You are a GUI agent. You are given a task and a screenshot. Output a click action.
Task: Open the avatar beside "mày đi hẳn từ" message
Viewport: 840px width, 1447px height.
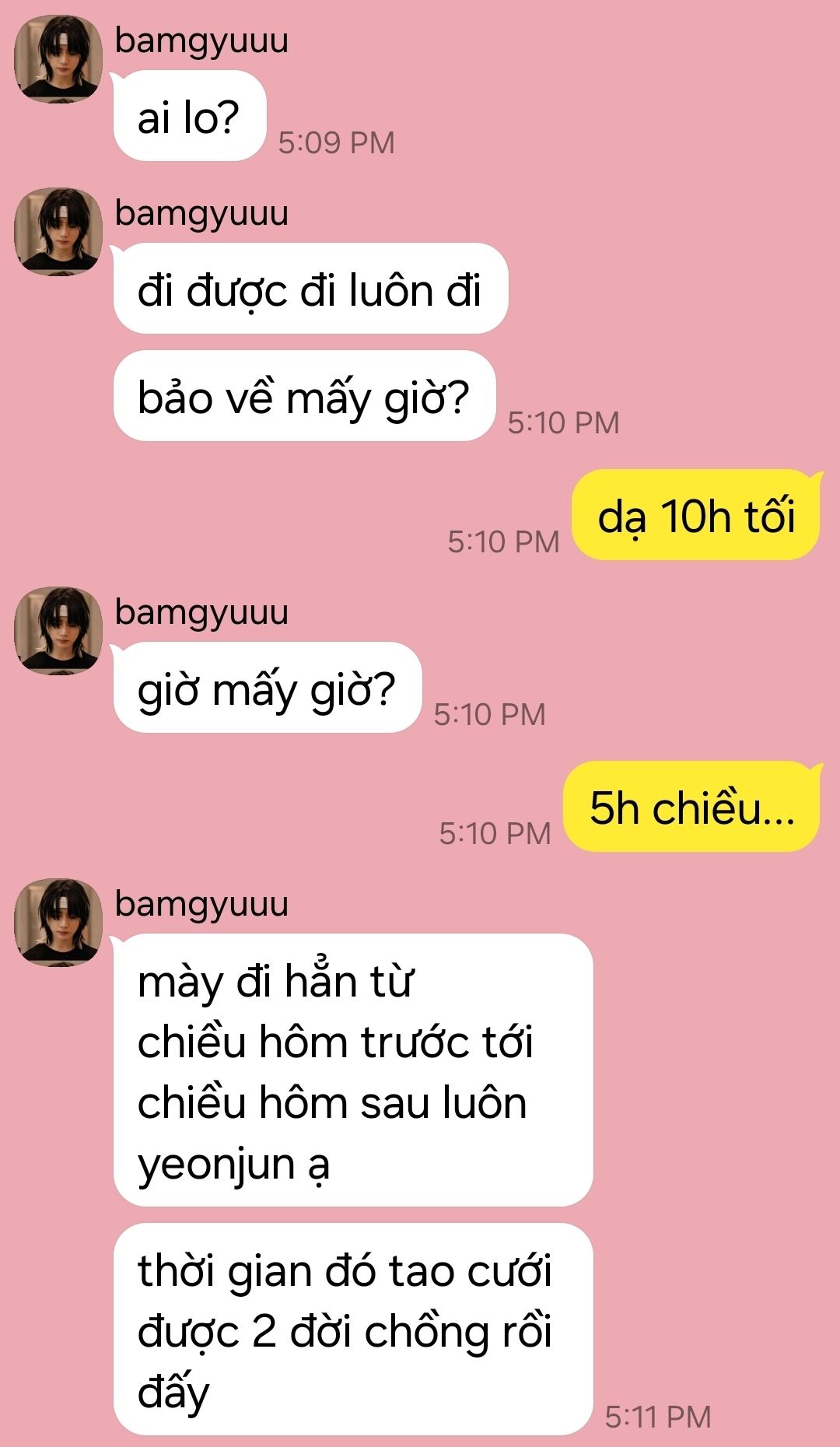tap(58, 923)
